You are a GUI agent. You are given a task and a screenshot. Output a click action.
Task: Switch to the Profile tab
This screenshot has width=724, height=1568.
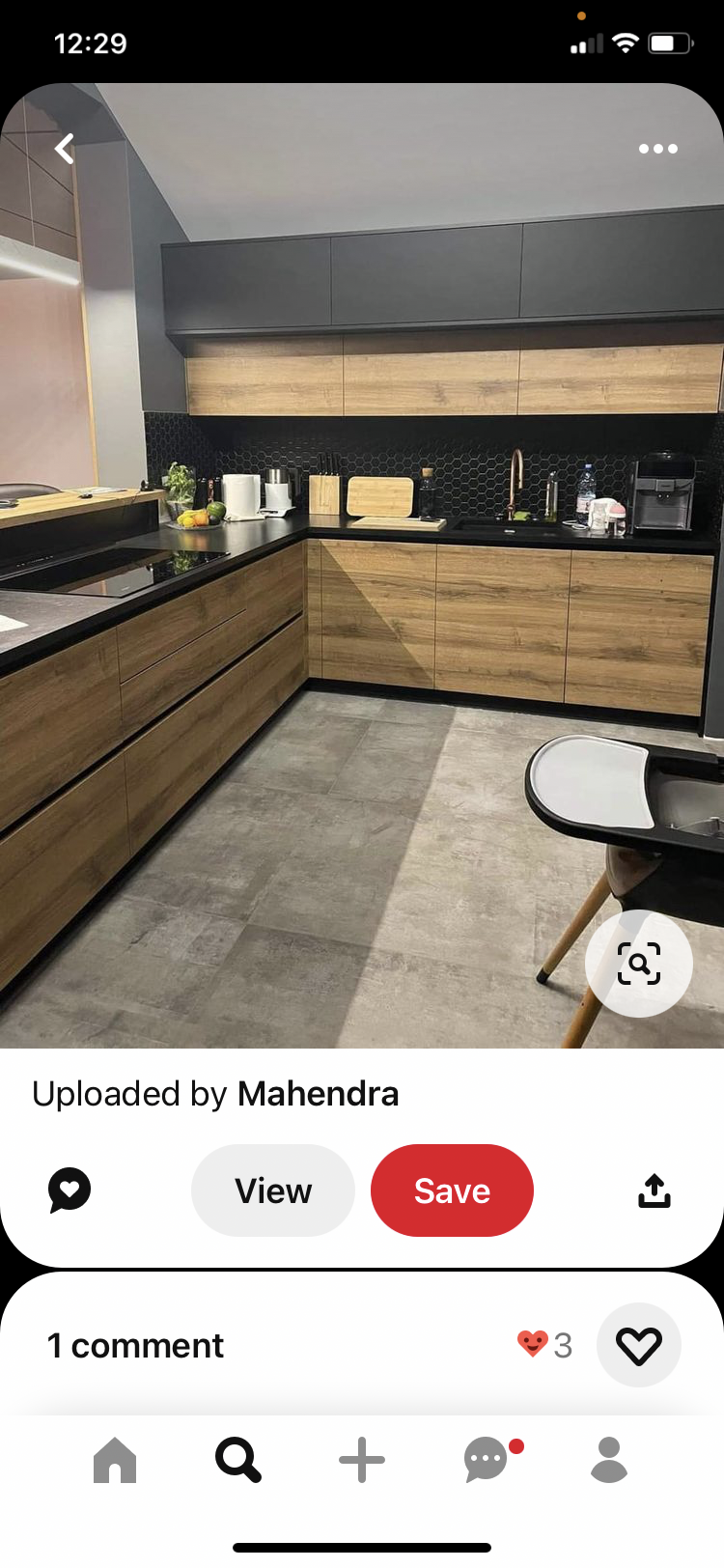609,1460
